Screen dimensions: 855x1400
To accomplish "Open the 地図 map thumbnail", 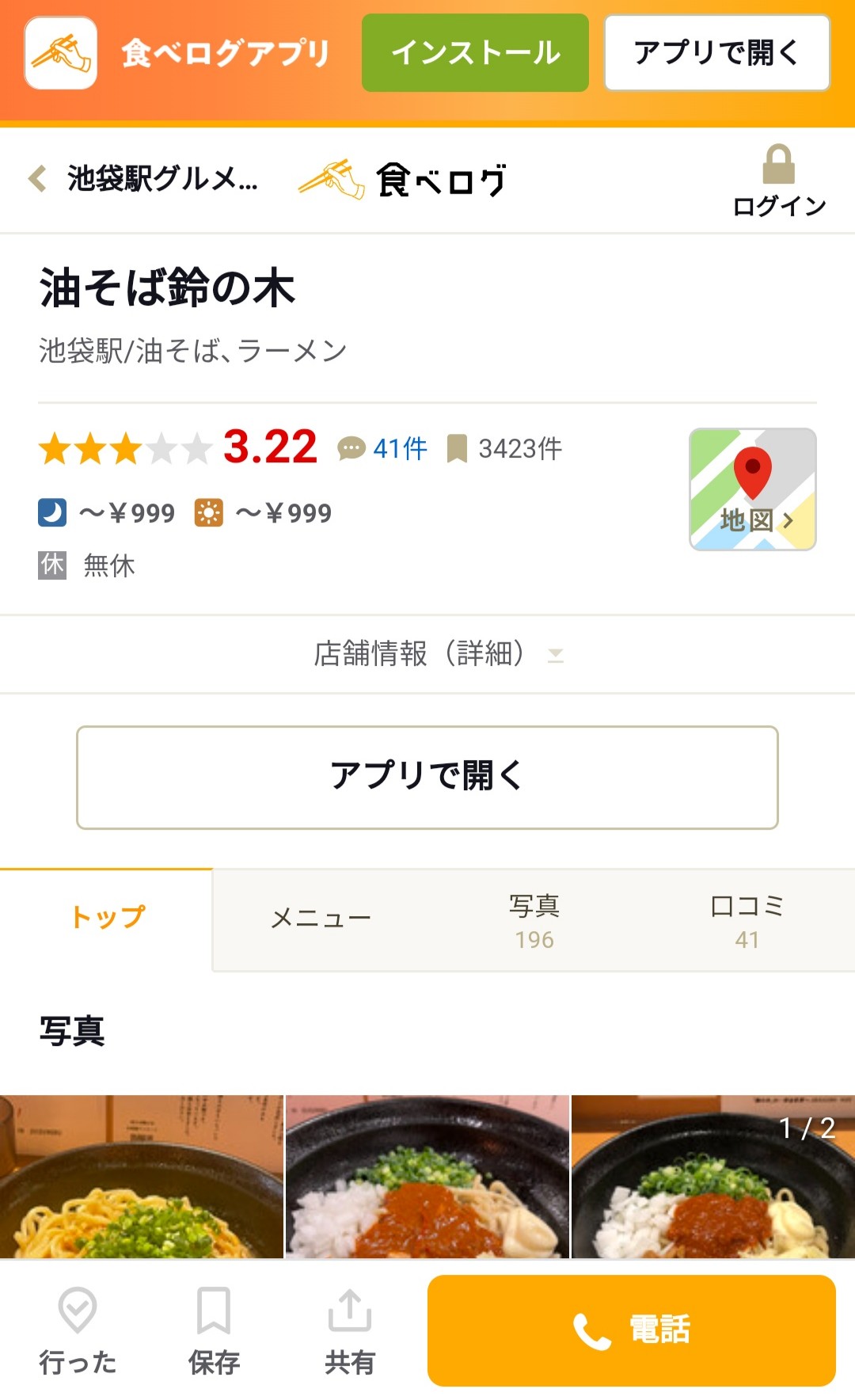I will pyautogui.click(x=752, y=489).
